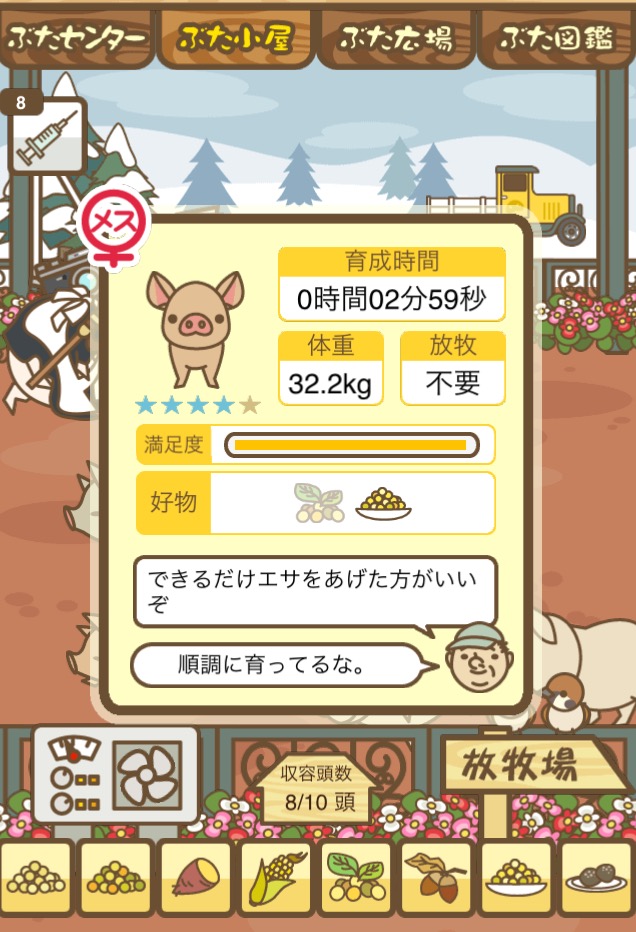
Task: Choose the acorn feed
Action: pyautogui.click(x=438, y=878)
